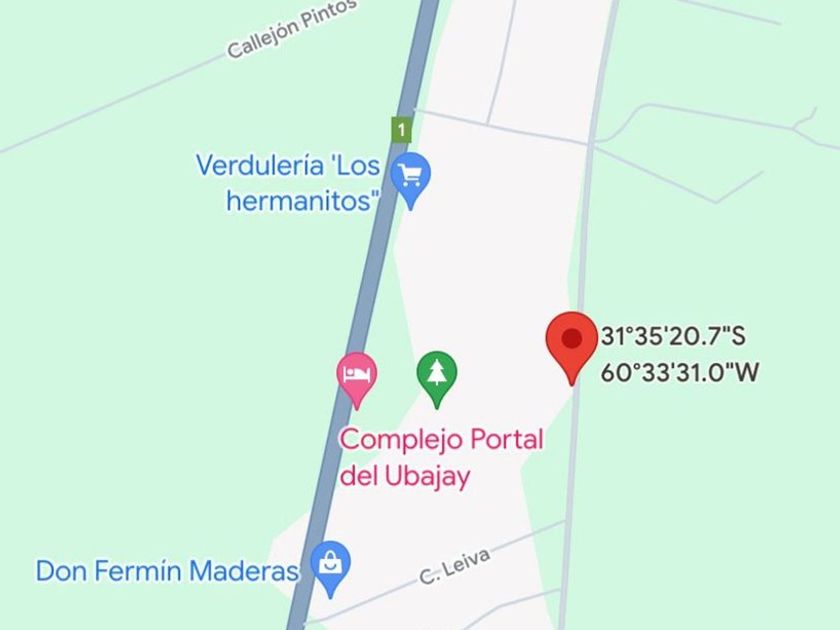Select the Complejo Portal del Ubajay lodging pin
The width and height of the screenshot is (840, 630).
pyautogui.click(x=356, y=376)
